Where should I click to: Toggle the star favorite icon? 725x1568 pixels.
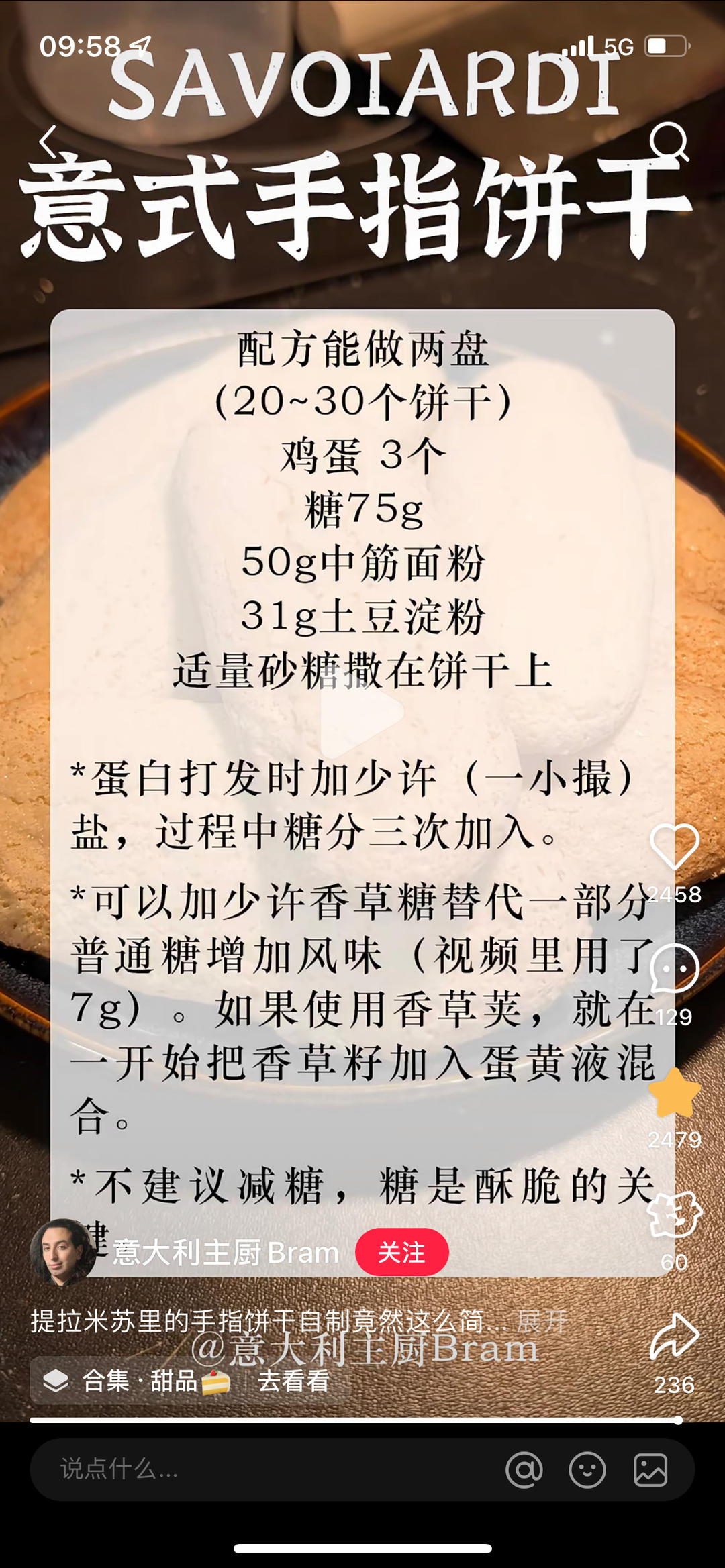point(674,1093)
